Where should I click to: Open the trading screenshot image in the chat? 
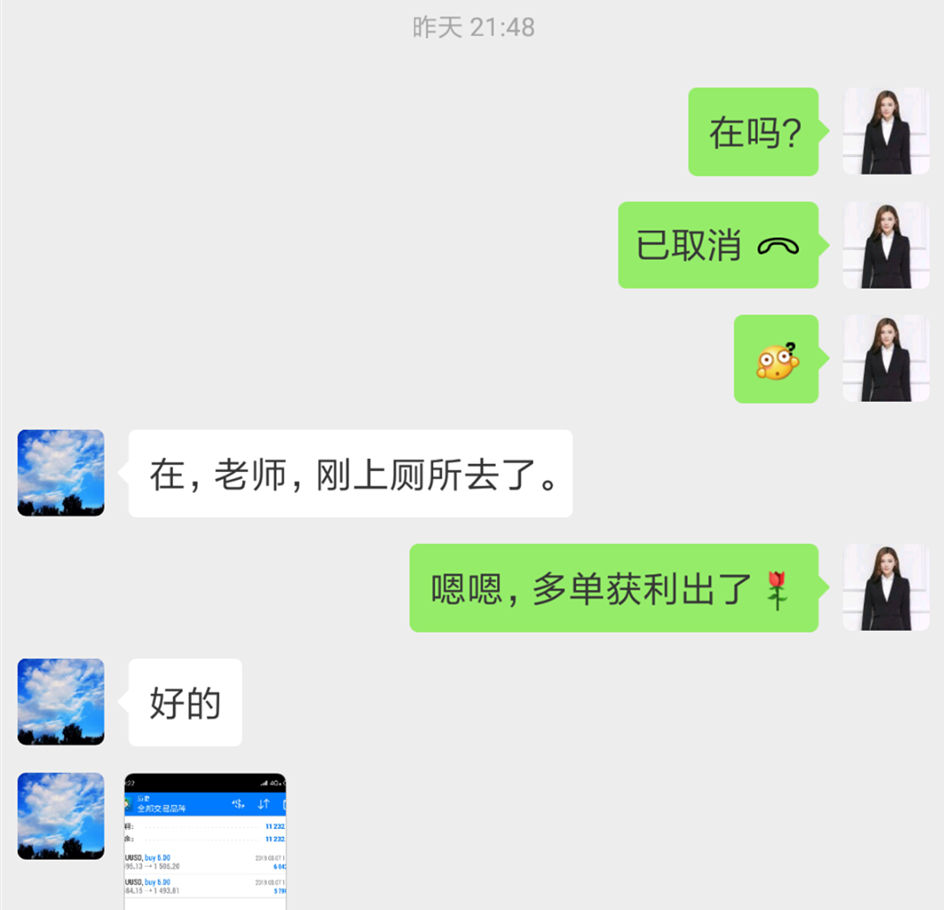tap(205, 840)
